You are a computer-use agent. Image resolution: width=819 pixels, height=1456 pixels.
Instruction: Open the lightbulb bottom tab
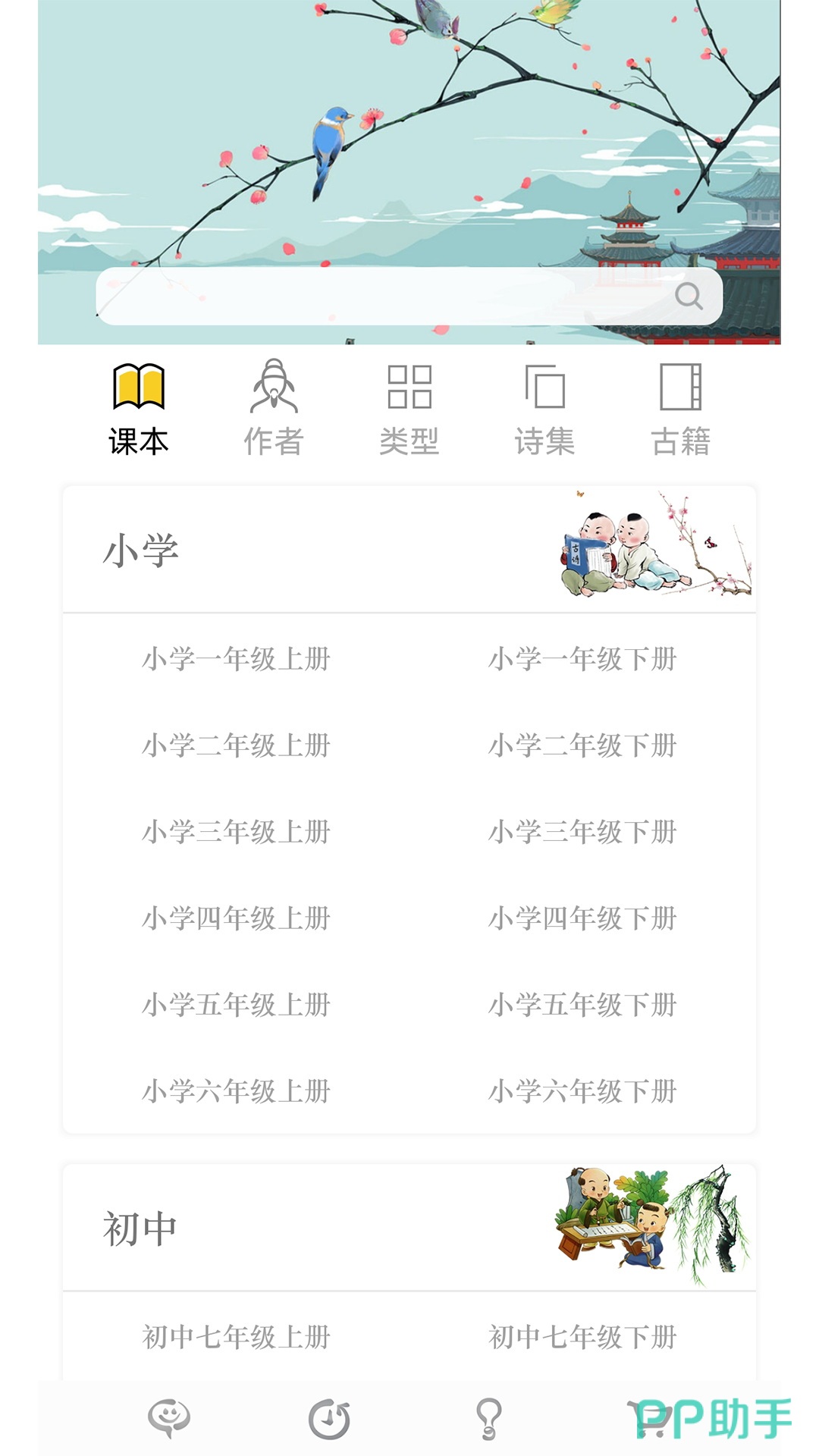(x=489, y=1419)
